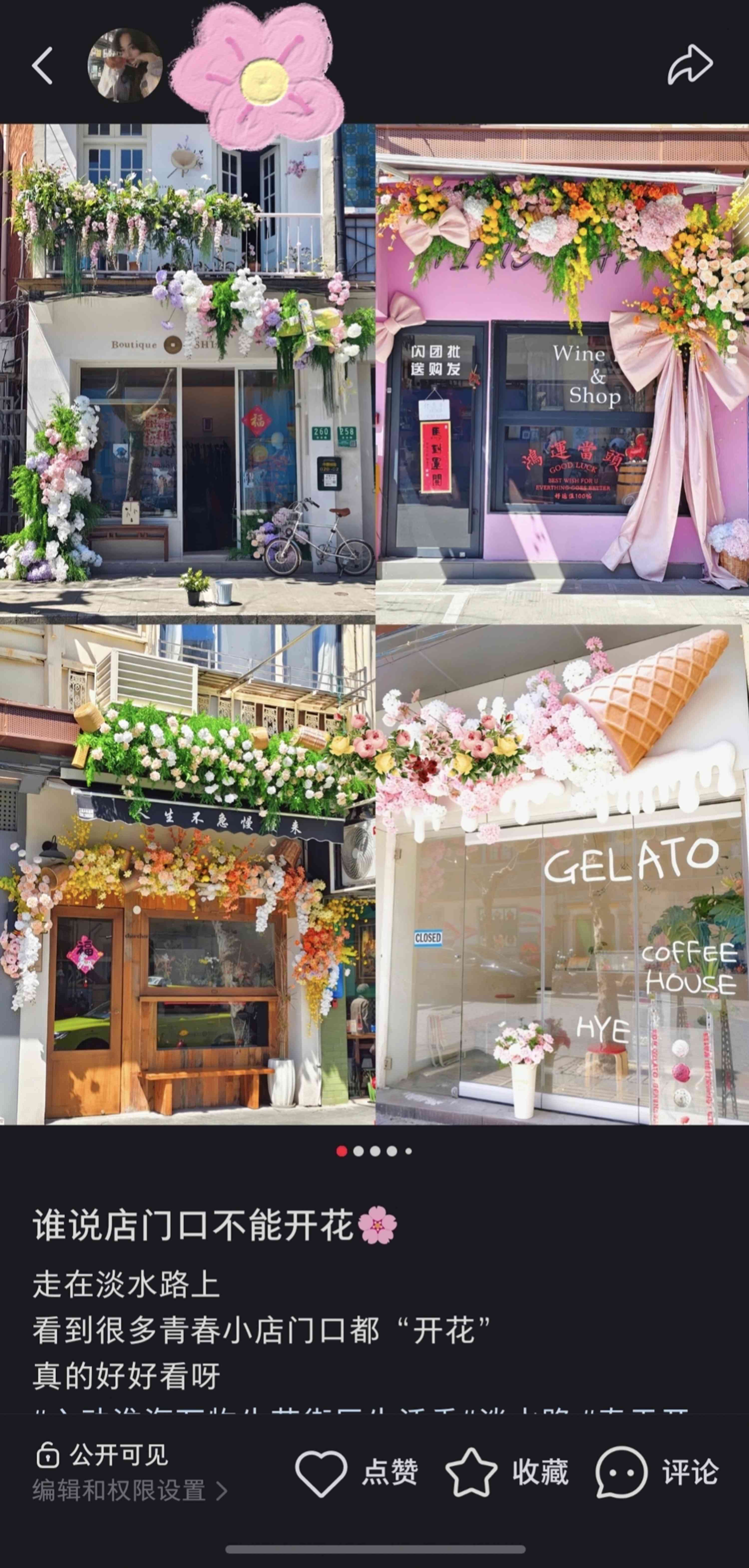Share this post

click(x=690, y=64)
